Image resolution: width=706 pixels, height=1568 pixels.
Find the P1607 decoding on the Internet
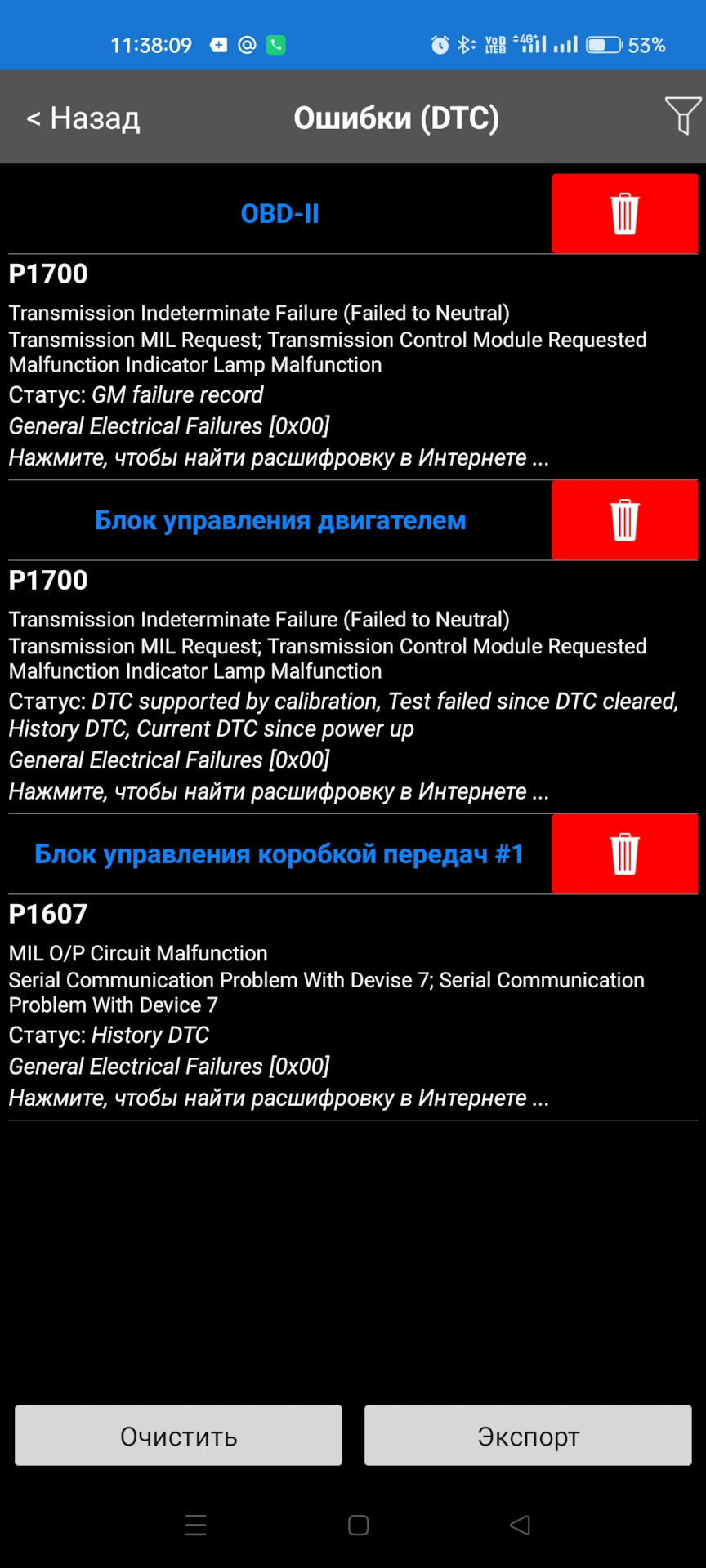(x=279, y=1098)
